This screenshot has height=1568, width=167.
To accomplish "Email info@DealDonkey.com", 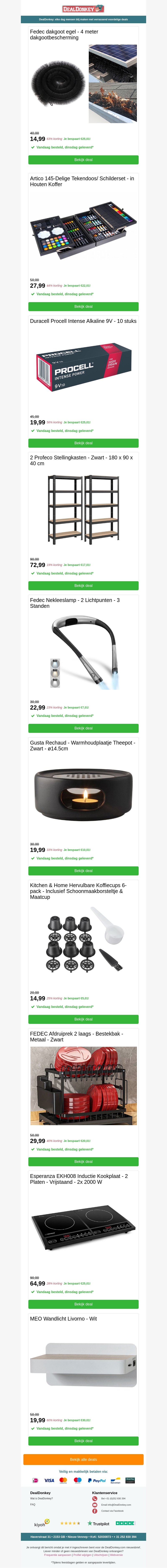I will 115,1505.
